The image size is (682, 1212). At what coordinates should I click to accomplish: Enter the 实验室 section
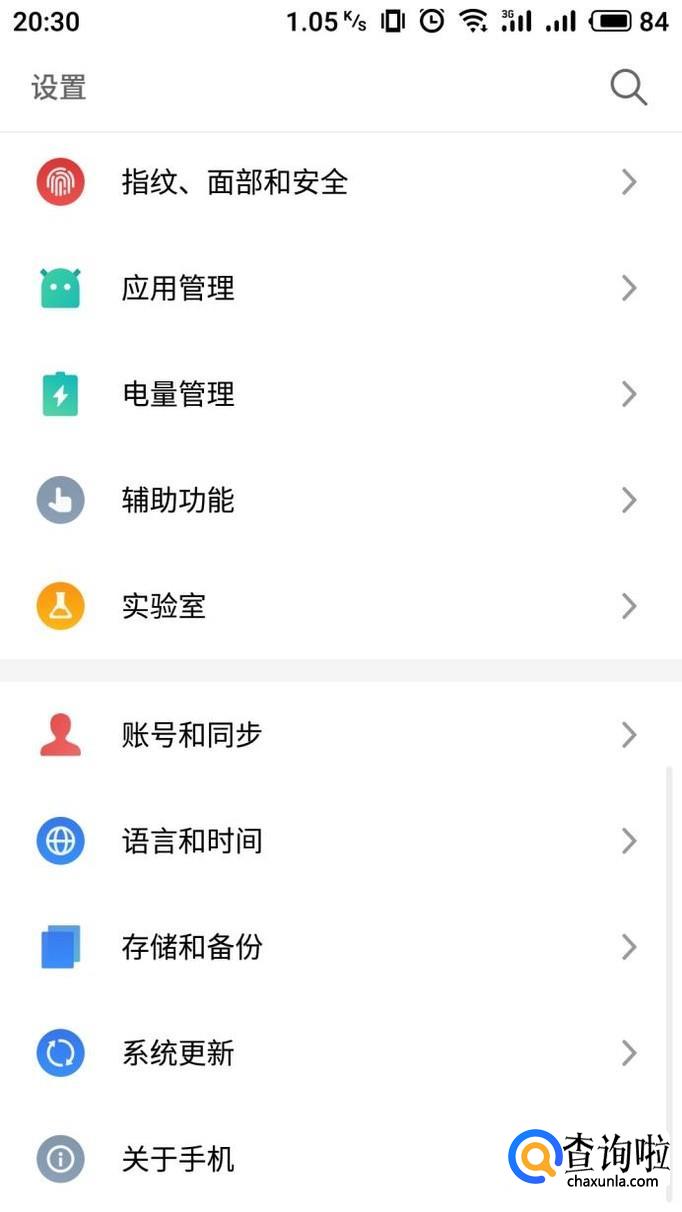pyautogui.click(x=164, y=606)
